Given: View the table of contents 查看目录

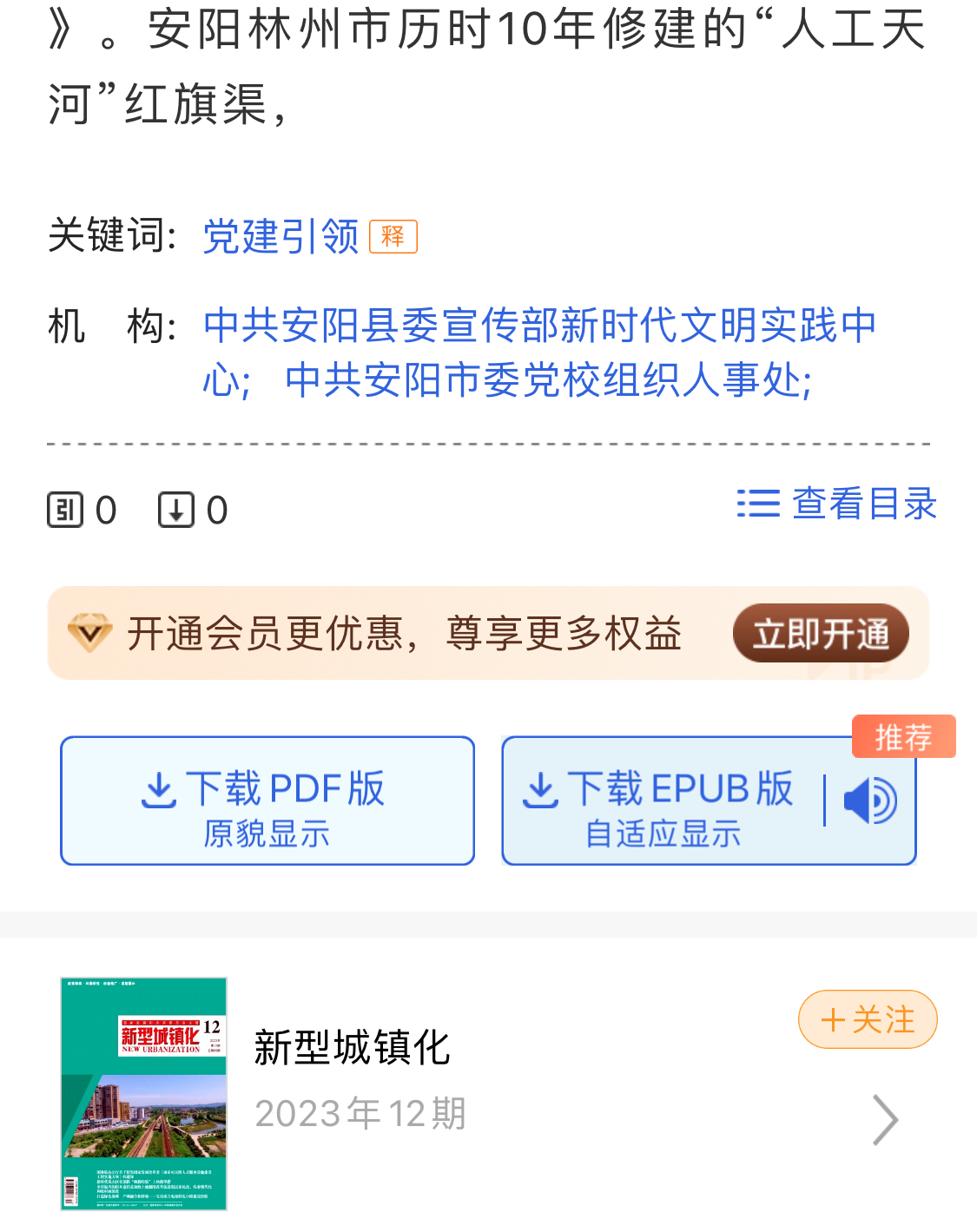Looking at the screenshot, I should [x=836, y=504].
